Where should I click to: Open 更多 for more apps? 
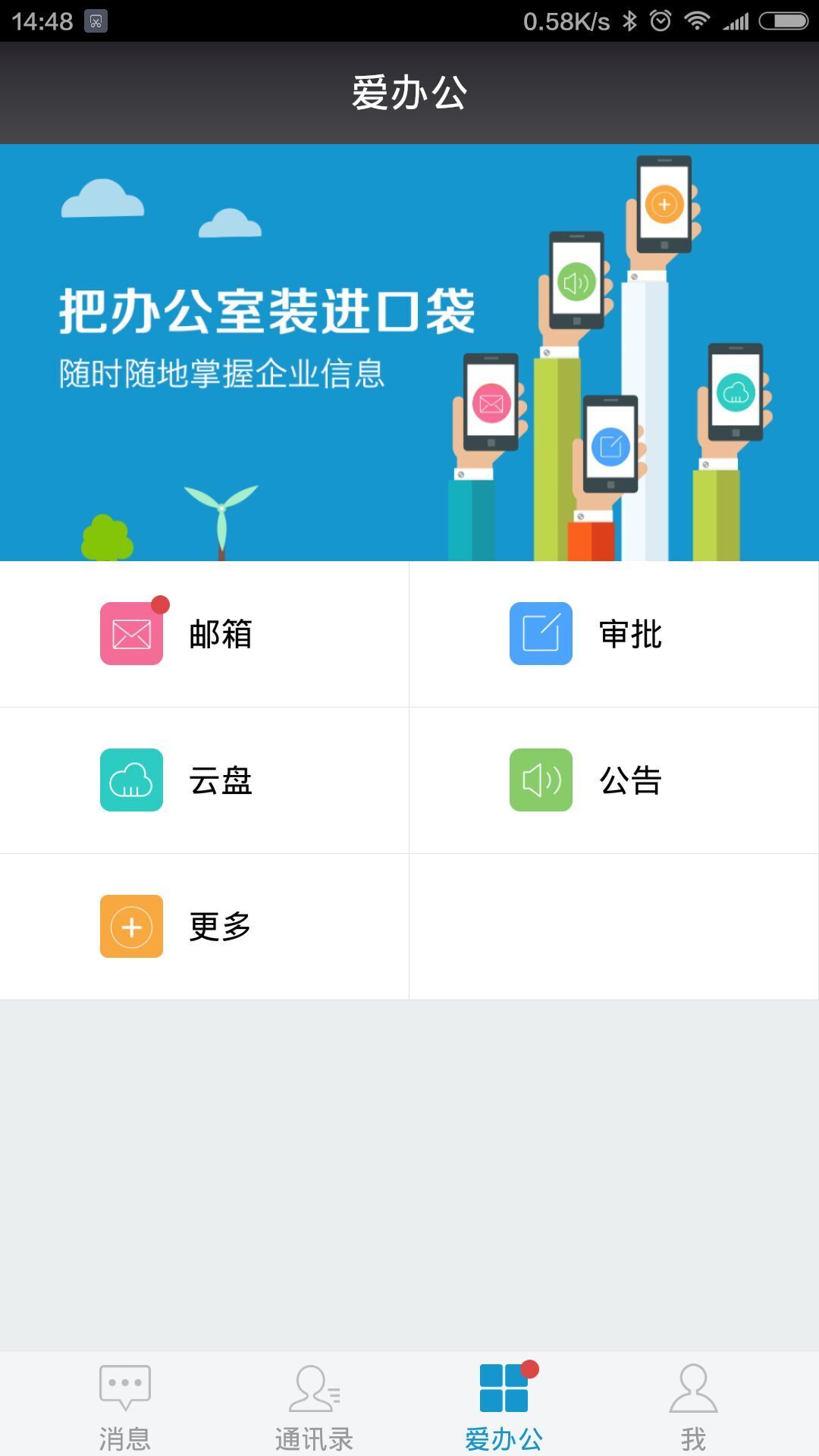[204, 927]
